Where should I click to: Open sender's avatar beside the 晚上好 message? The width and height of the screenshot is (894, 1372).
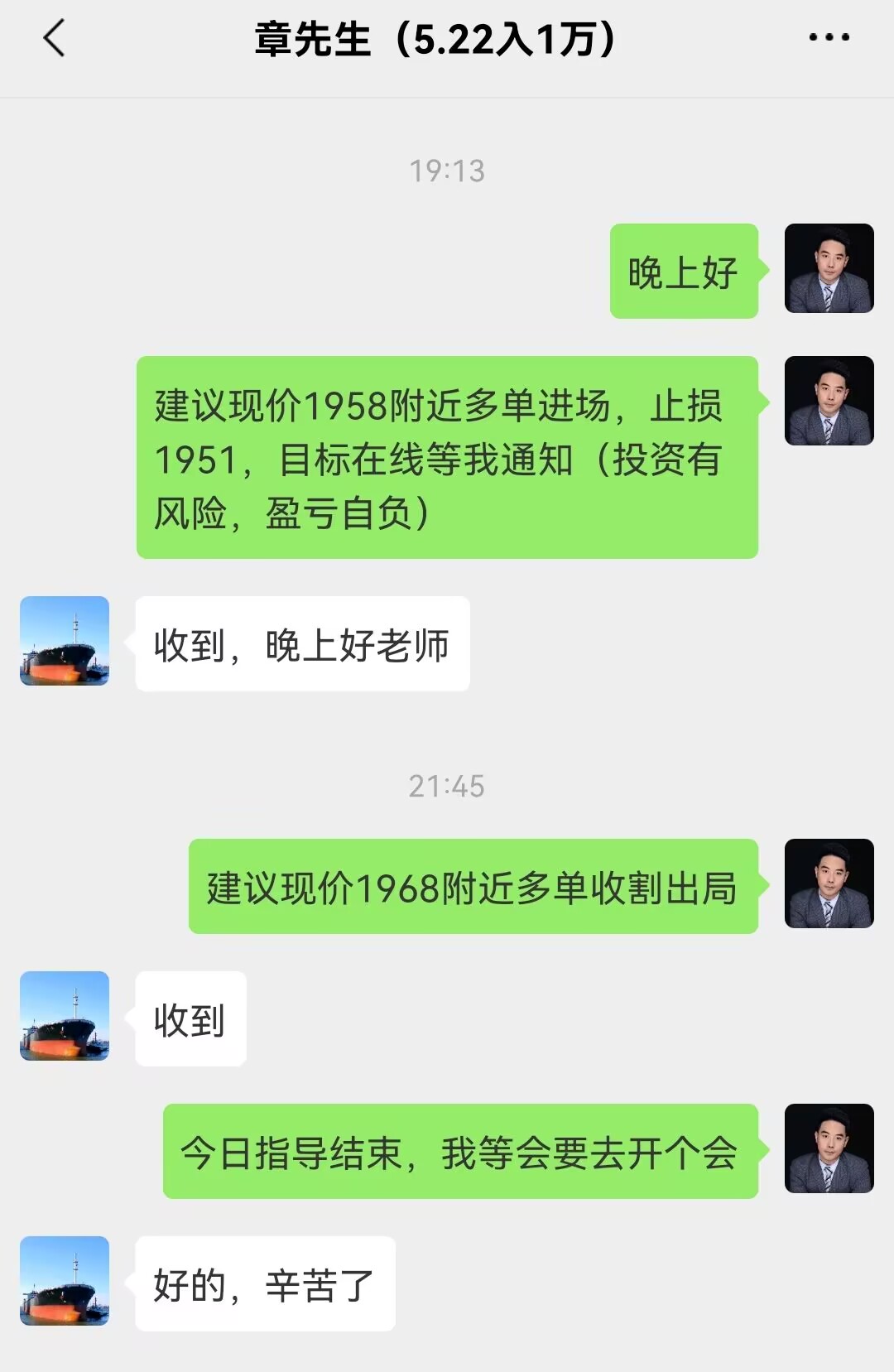coord(829,268)
